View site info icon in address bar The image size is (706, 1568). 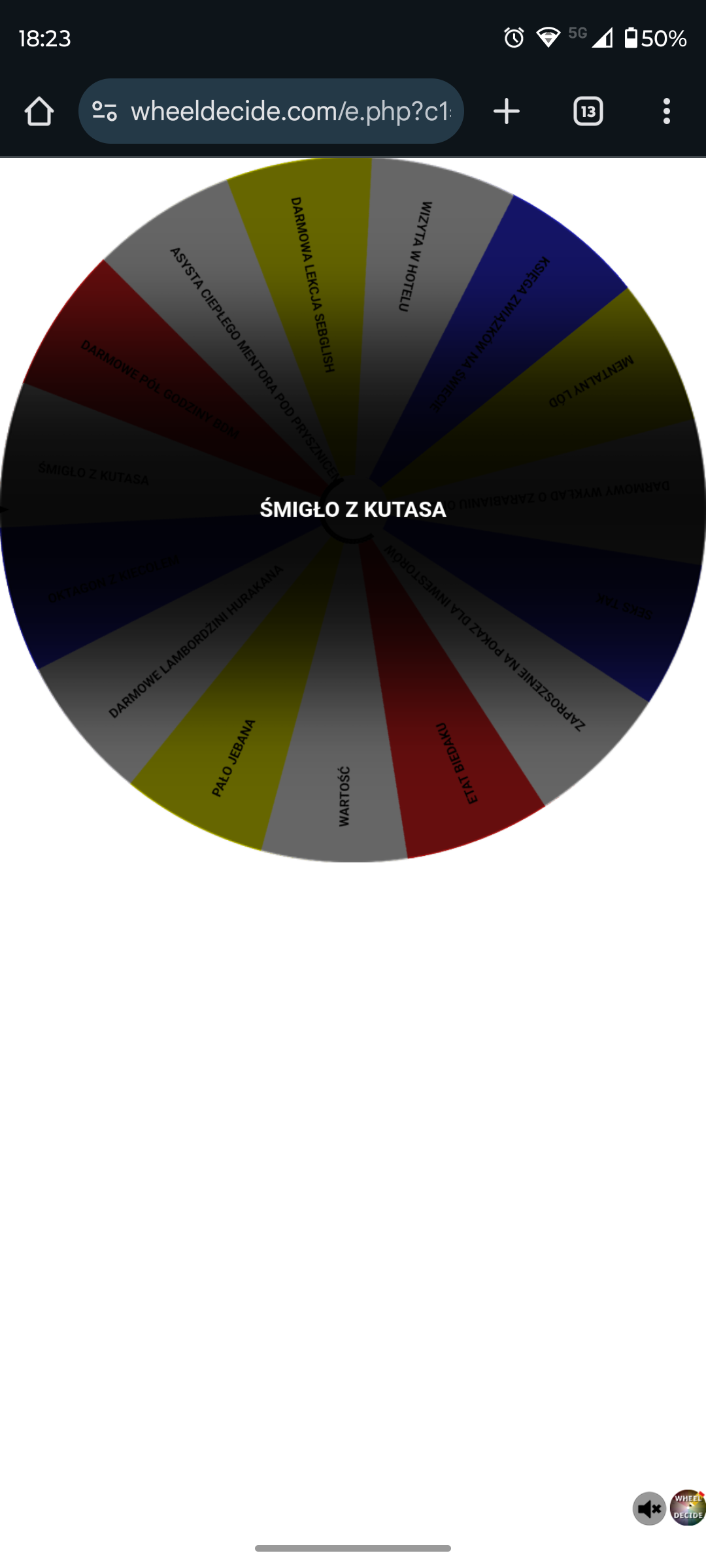coord(105,112)
